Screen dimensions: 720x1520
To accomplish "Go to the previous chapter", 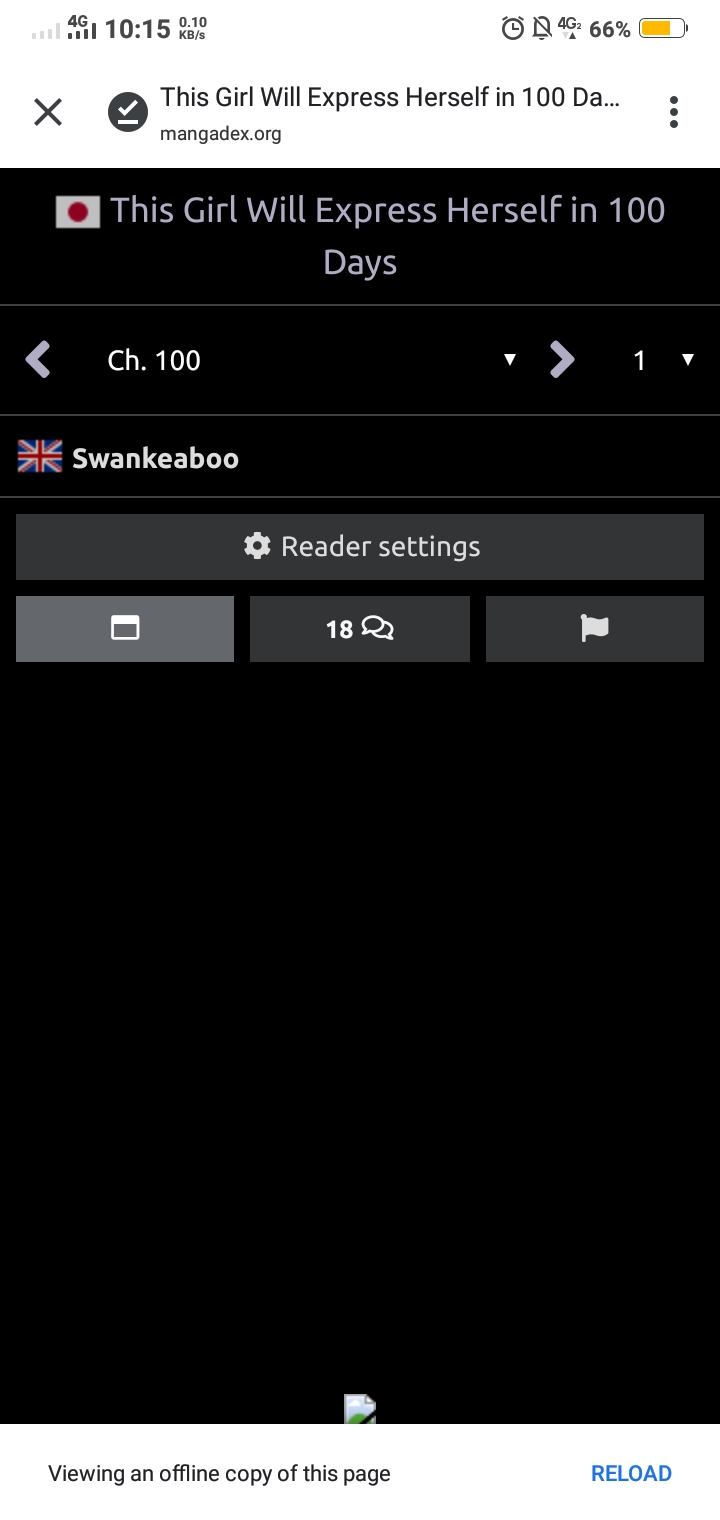I will coord(38,360).
